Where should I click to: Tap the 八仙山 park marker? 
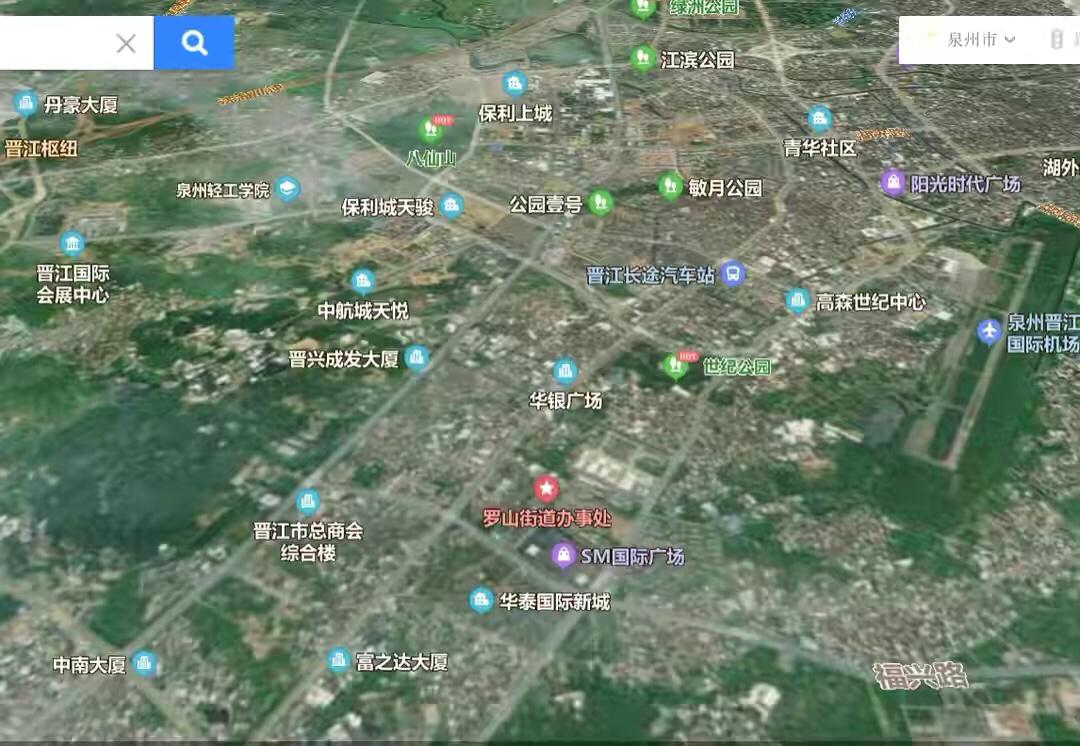click(x=431, y=130)
